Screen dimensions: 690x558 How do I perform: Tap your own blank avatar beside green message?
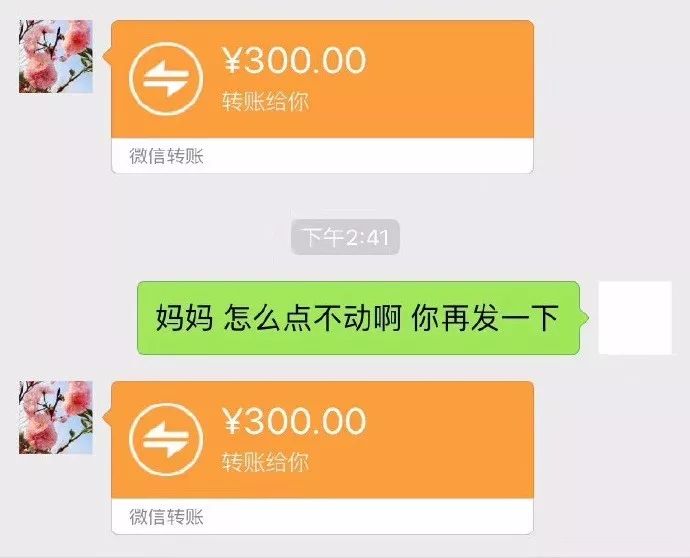(634, 318)
